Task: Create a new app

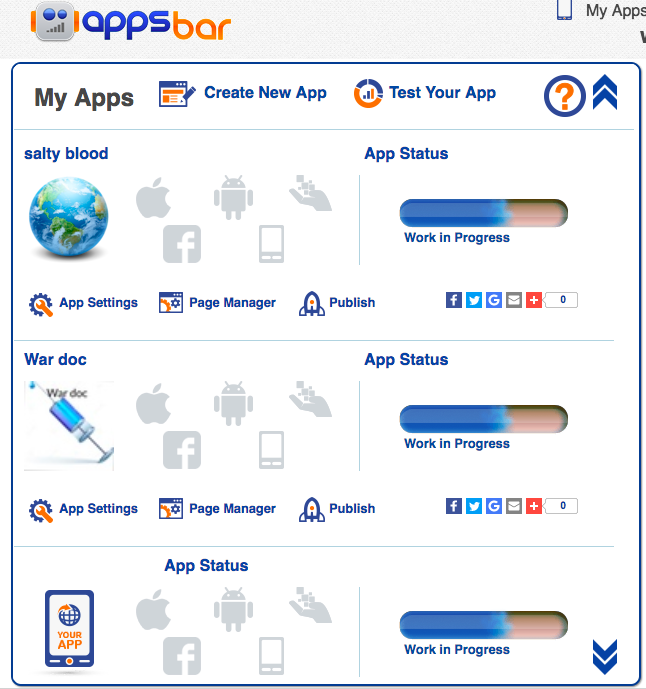Action: click(243, 93)
